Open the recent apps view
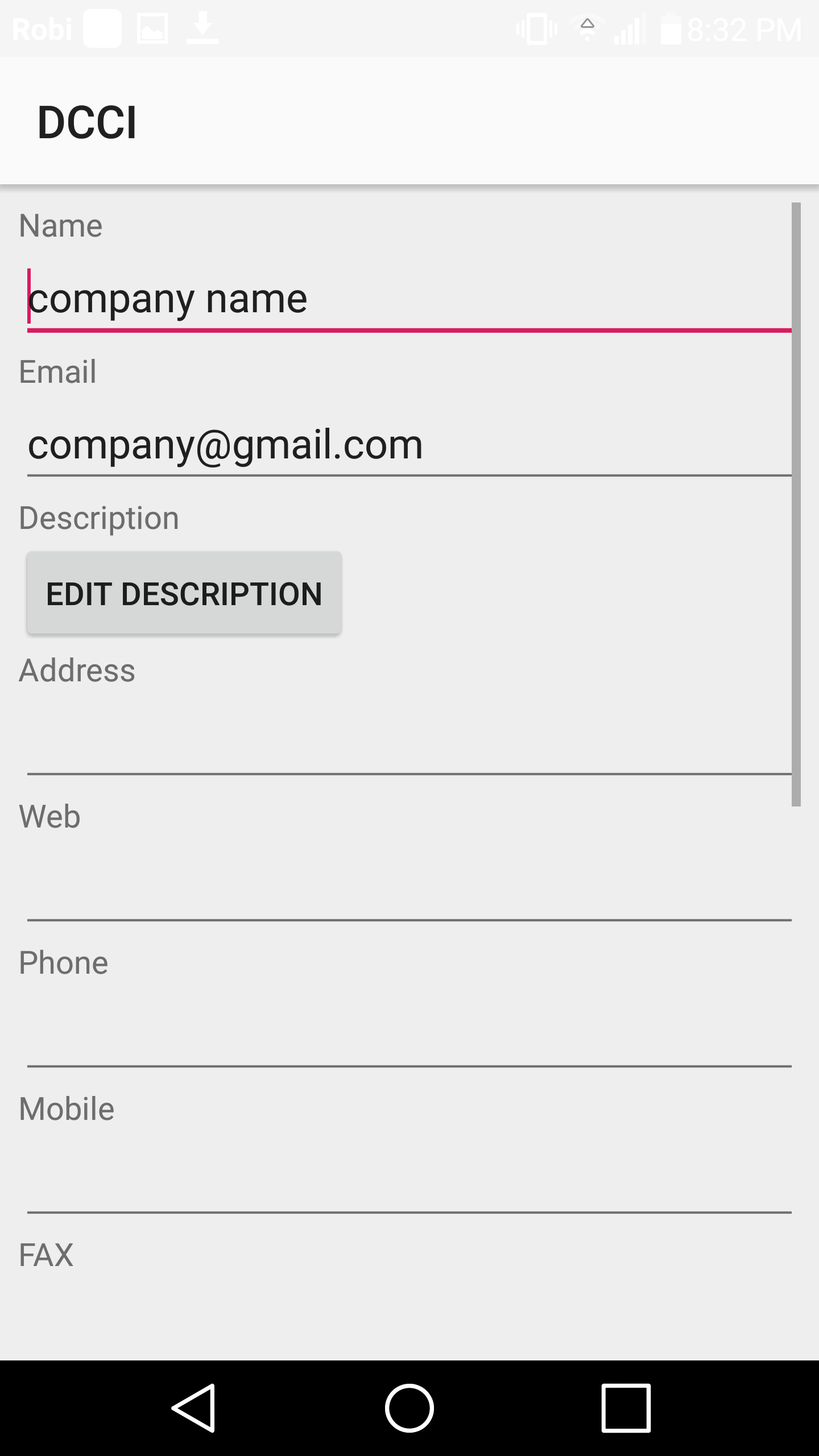This screenshot has width=819, height=1456. point(626,1408)
